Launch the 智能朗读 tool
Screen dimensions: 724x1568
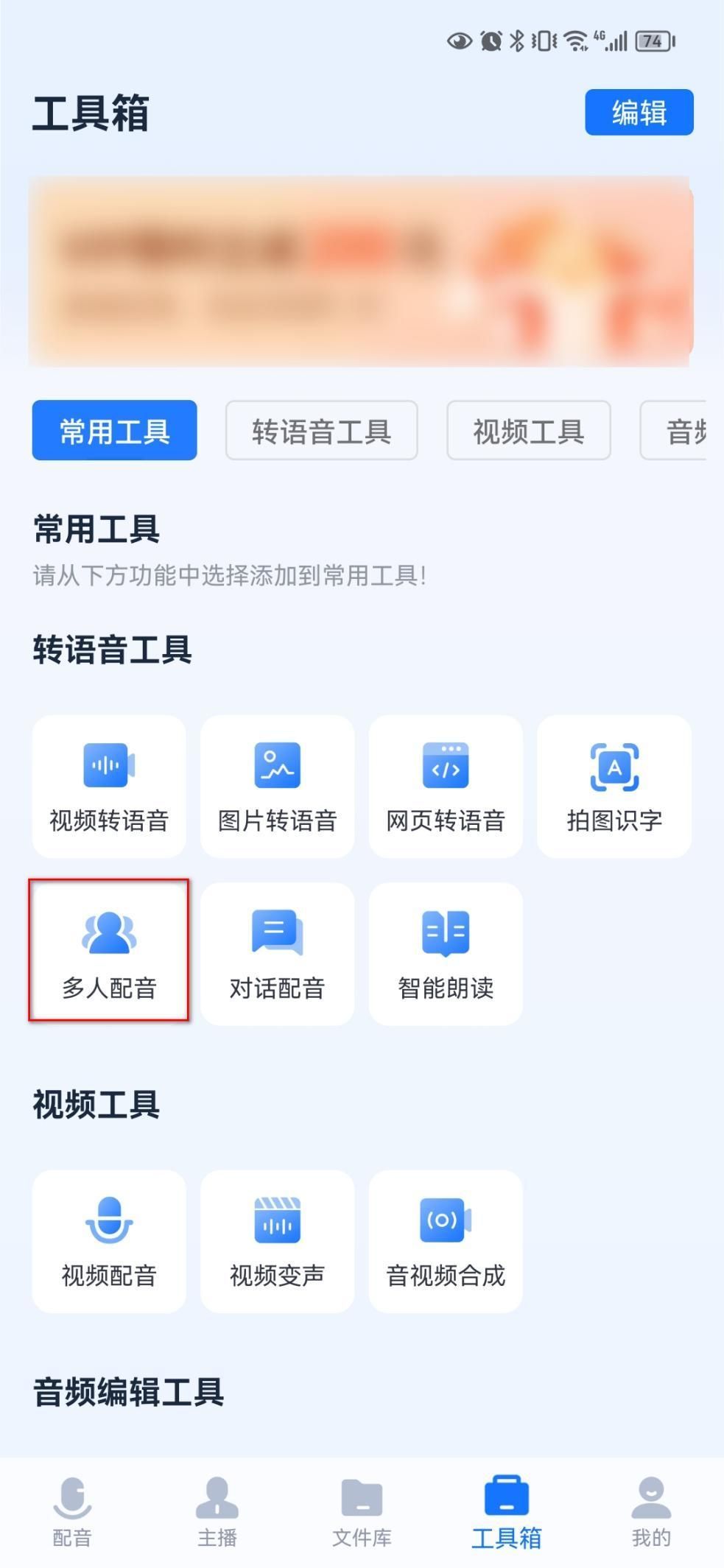(446, 953)
